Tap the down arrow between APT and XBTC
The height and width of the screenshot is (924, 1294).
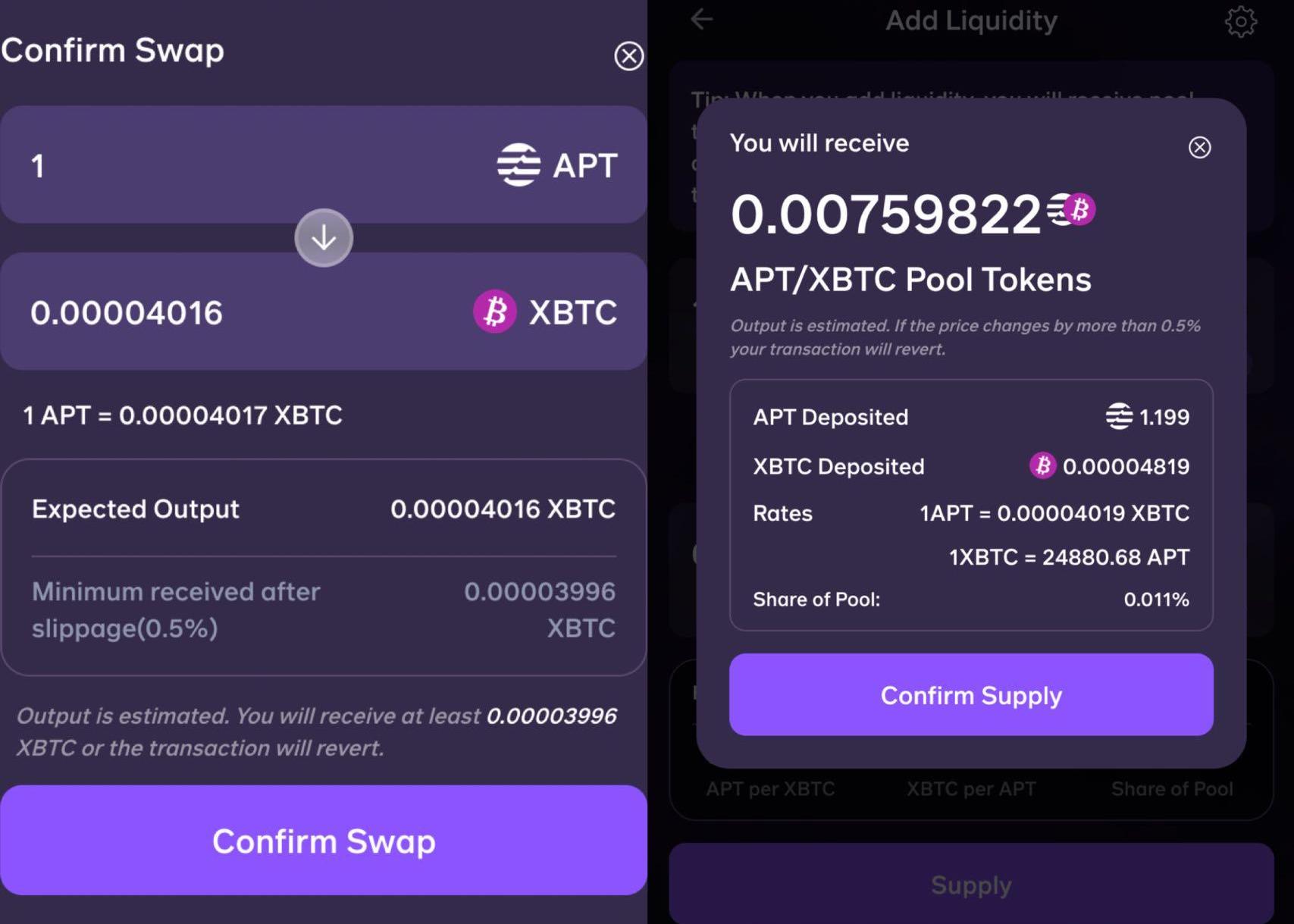coord(324,238)
